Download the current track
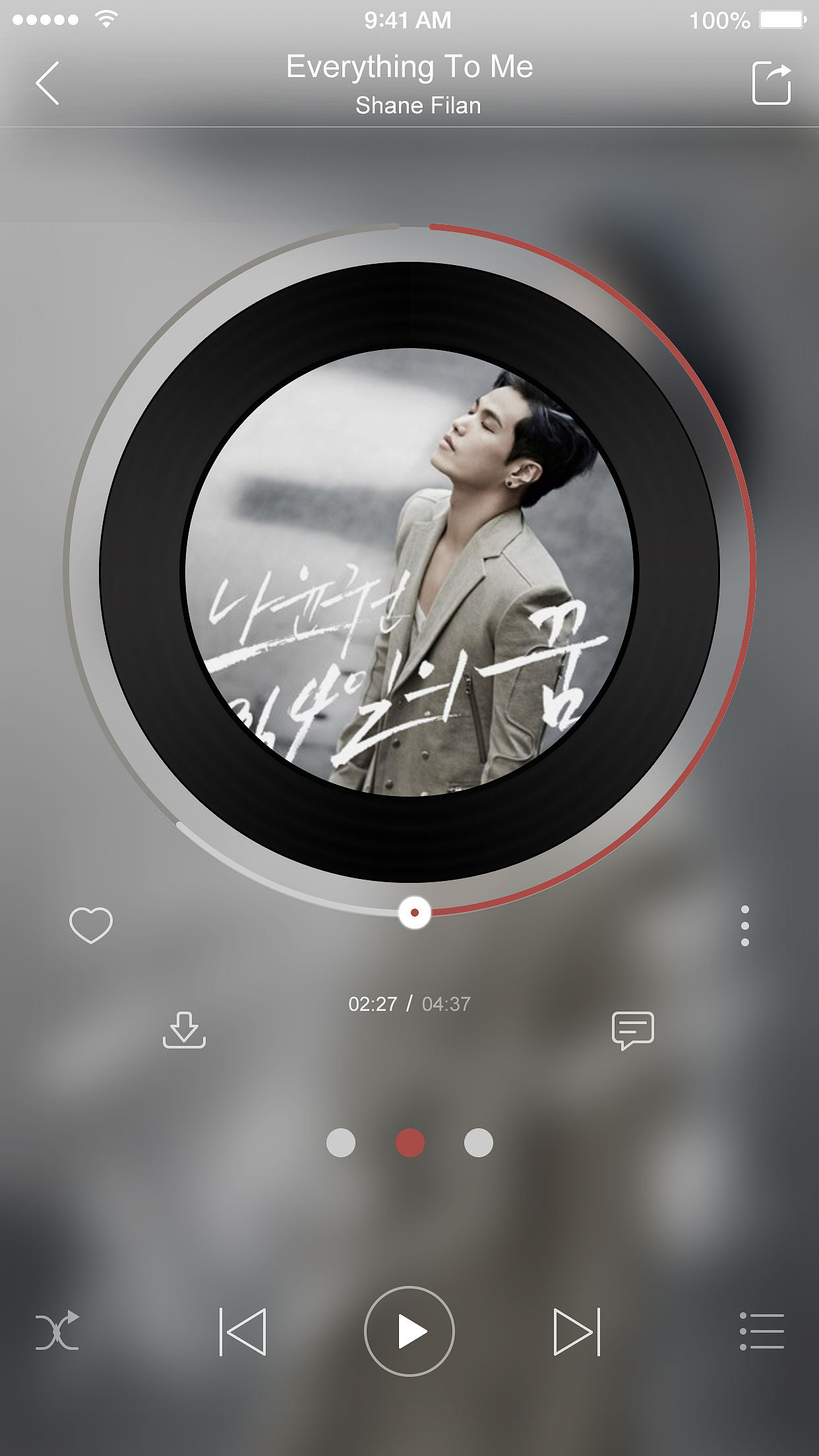The height and width of the screenshot is (1456, 819). 184,1029
